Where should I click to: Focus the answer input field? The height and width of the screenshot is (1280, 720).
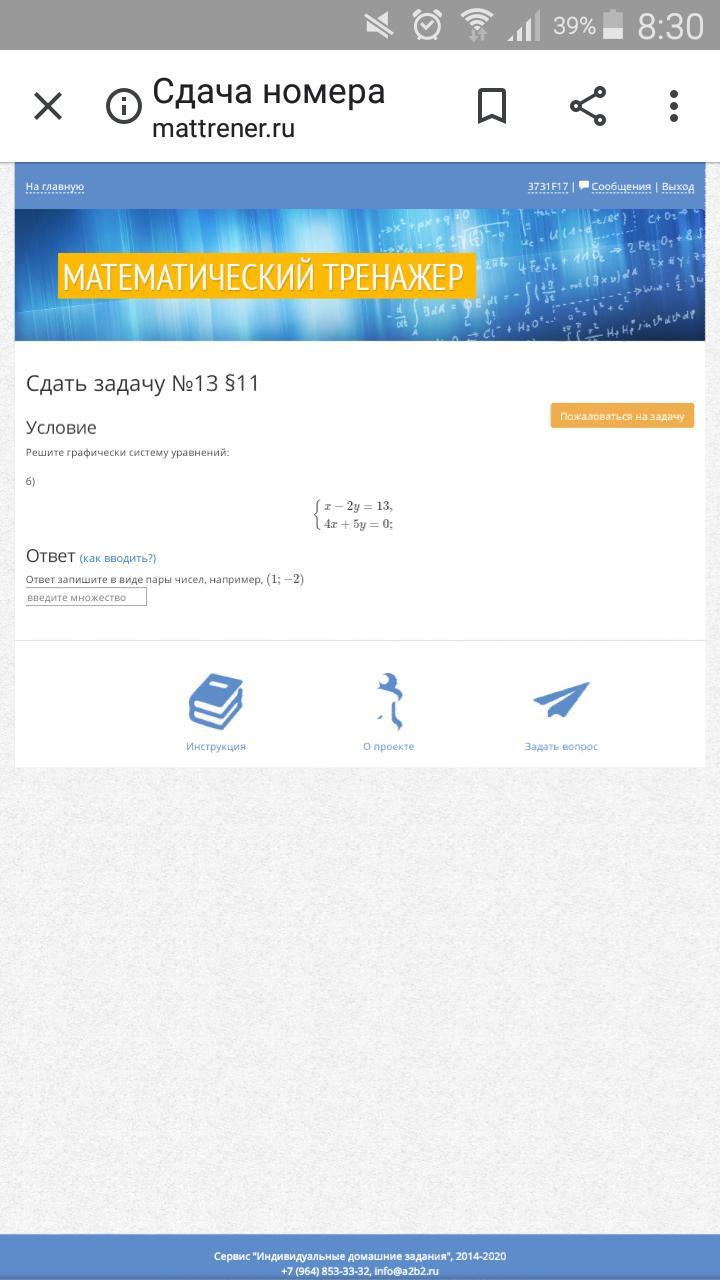tap(86, 597)
